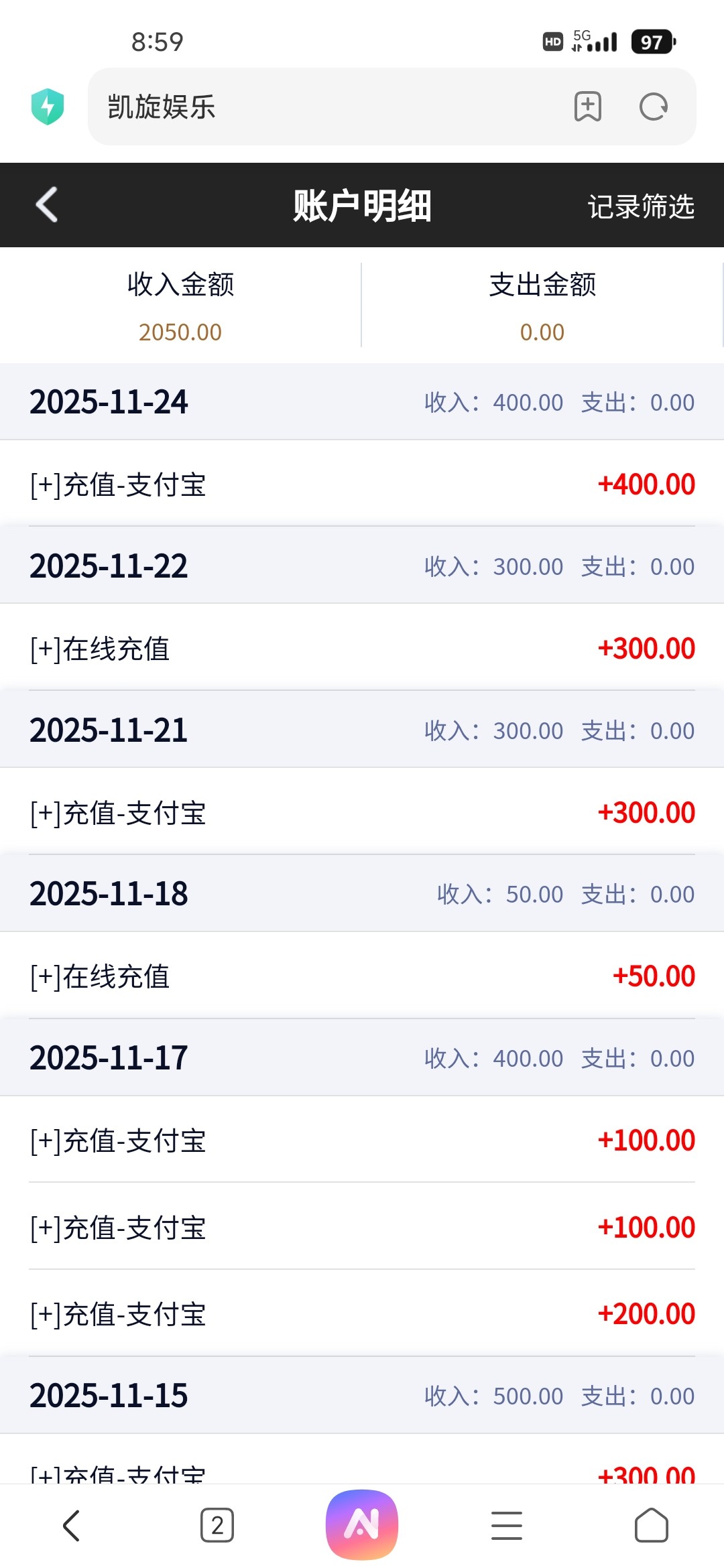The image size is (724, 1568).
Task: Refresh the page with the reload icon
Action: coord(652,107)
